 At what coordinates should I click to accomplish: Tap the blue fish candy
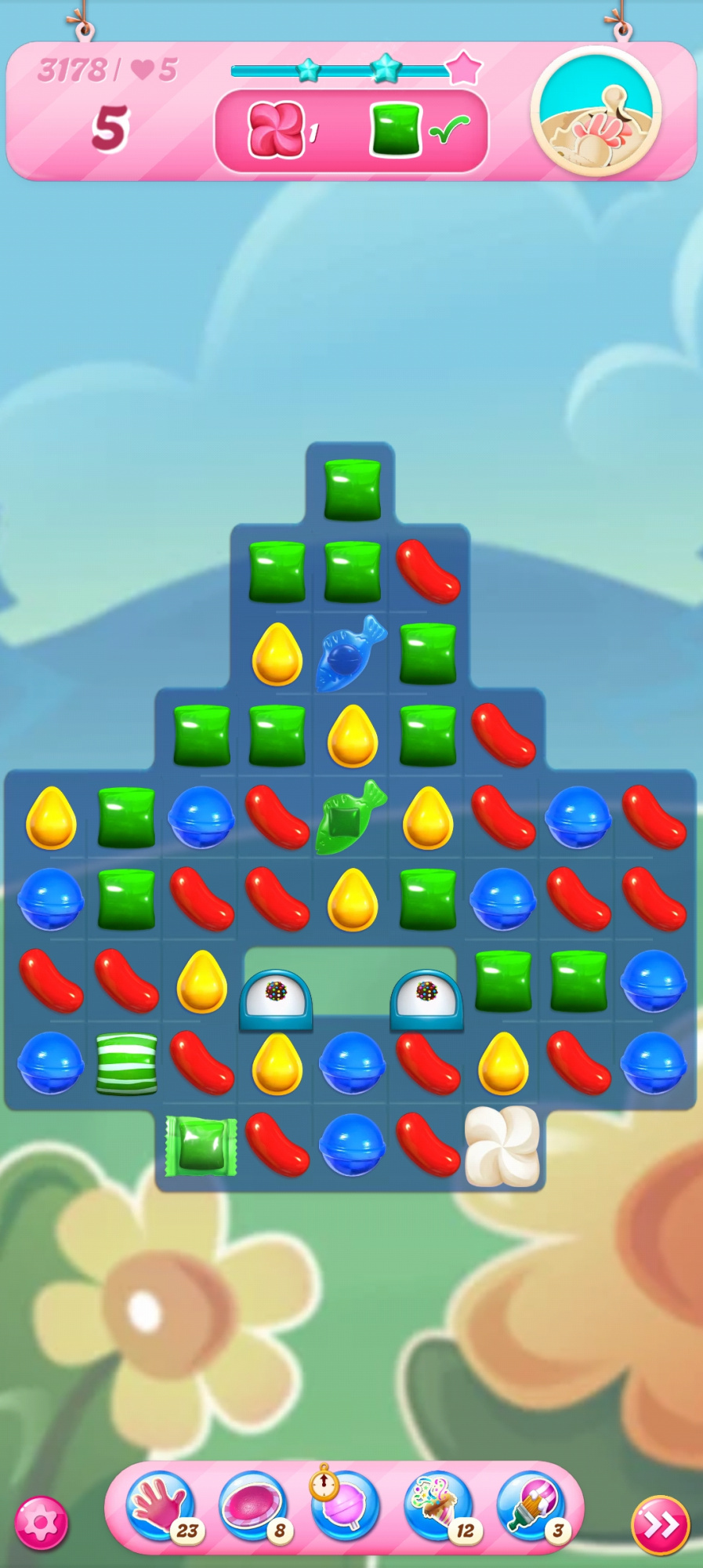[x=350, y=655]
